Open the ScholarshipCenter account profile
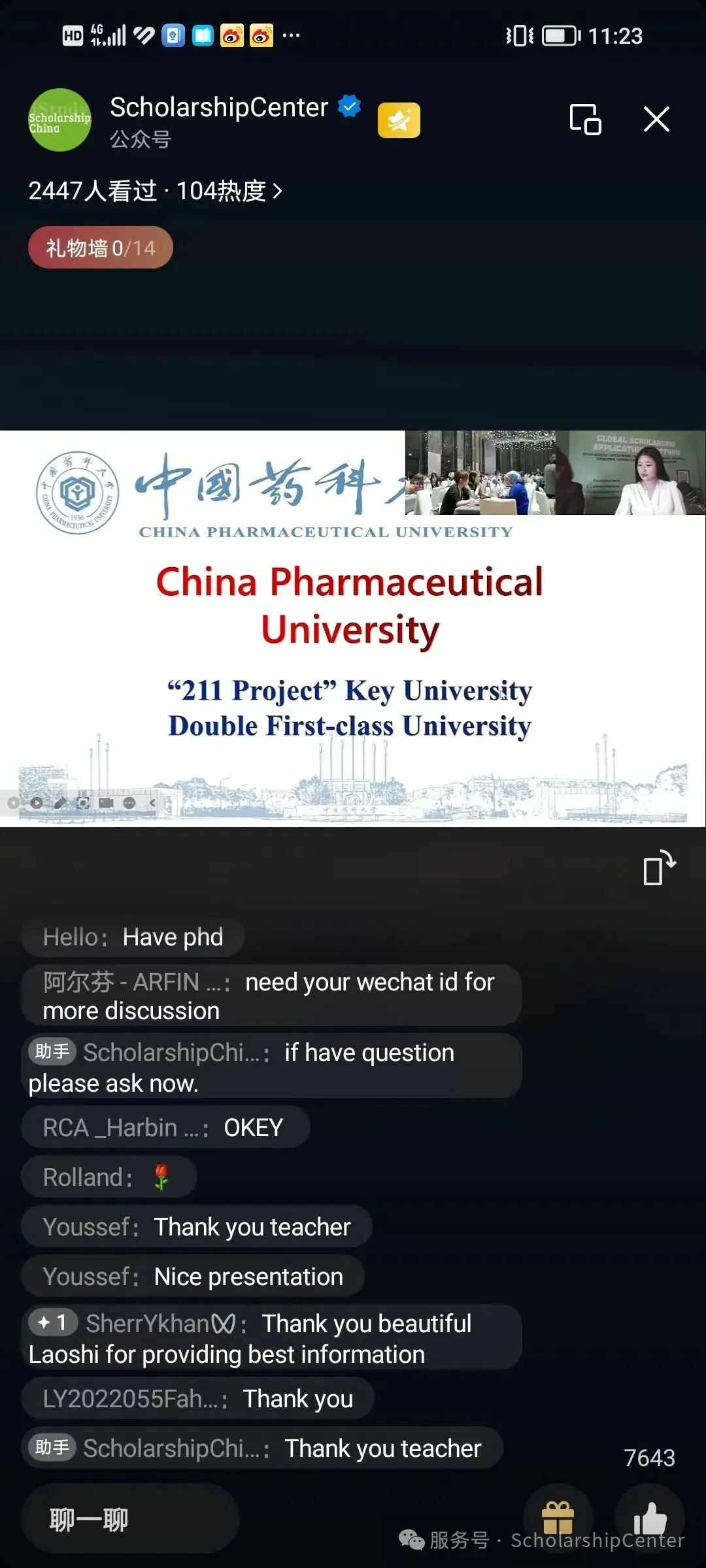Screen dimensions: 706x1568 coord(60,120)
